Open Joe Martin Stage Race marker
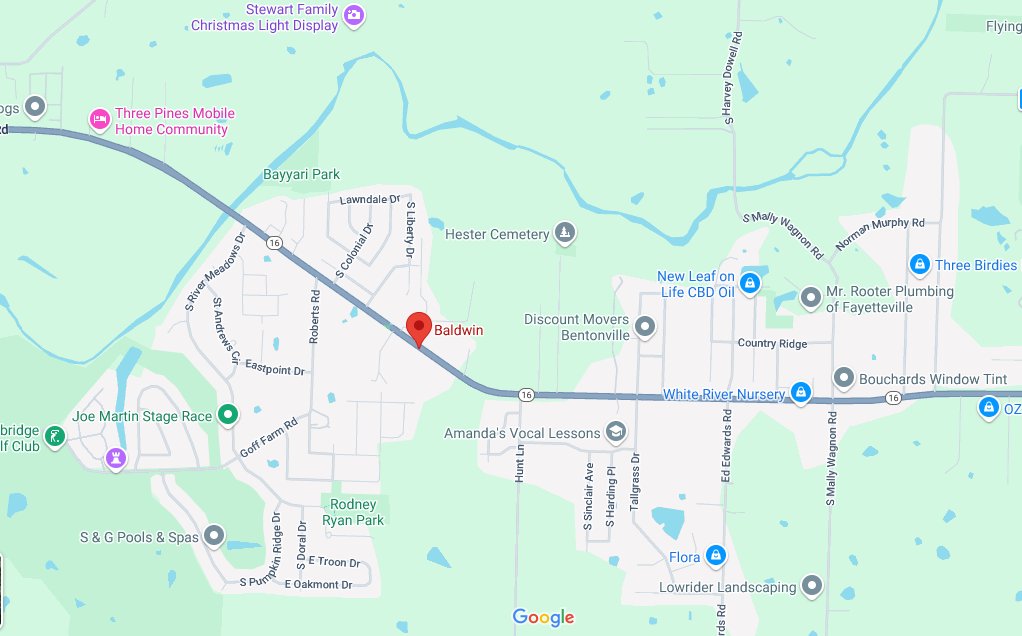The image size is (1022, 636). pyautogui.click(x=229, y=414)
